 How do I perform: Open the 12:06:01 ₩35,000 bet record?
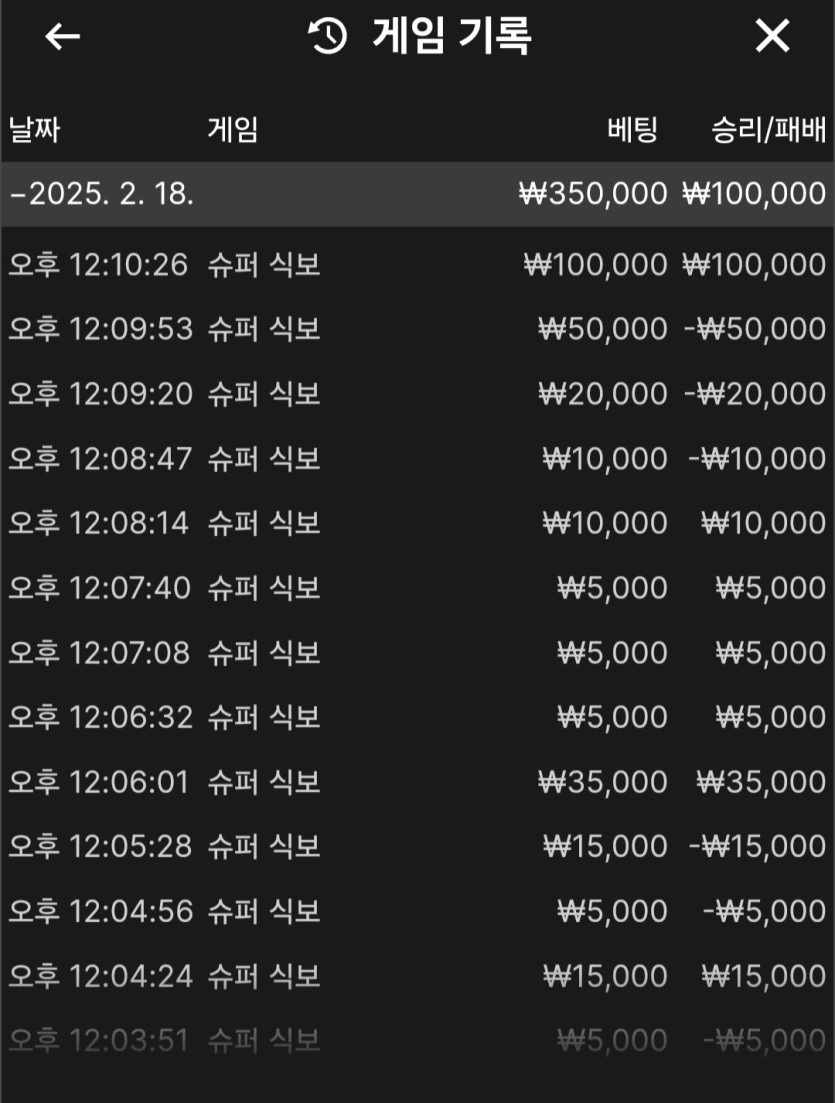(417, 782)
